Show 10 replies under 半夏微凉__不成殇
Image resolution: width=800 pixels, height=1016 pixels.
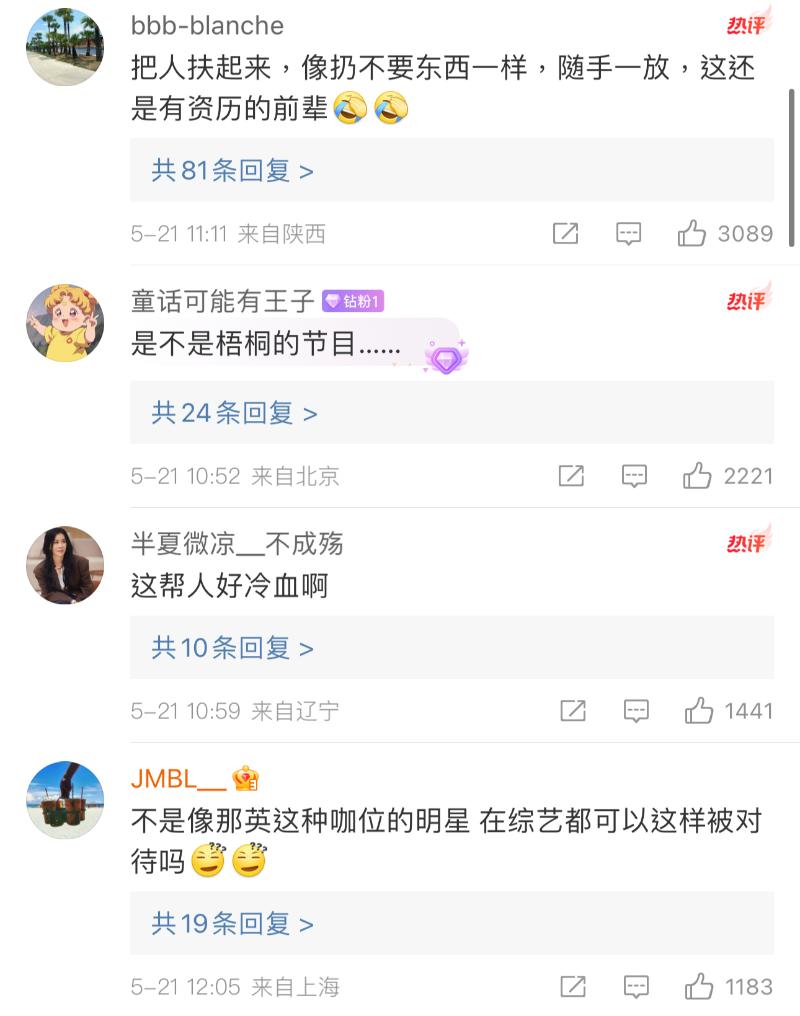[x=232, y=648]
